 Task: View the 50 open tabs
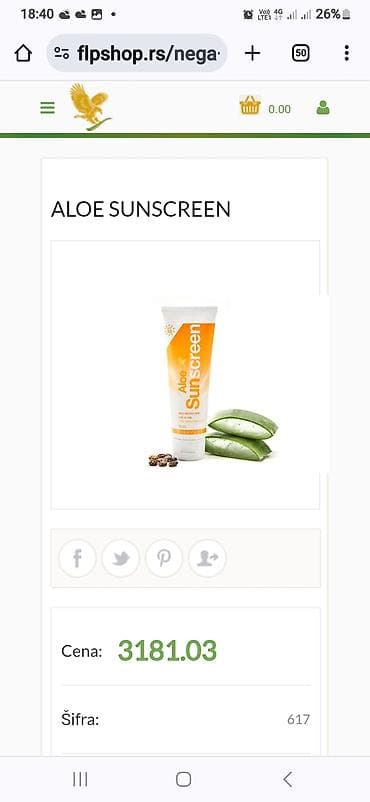(301, 53)
